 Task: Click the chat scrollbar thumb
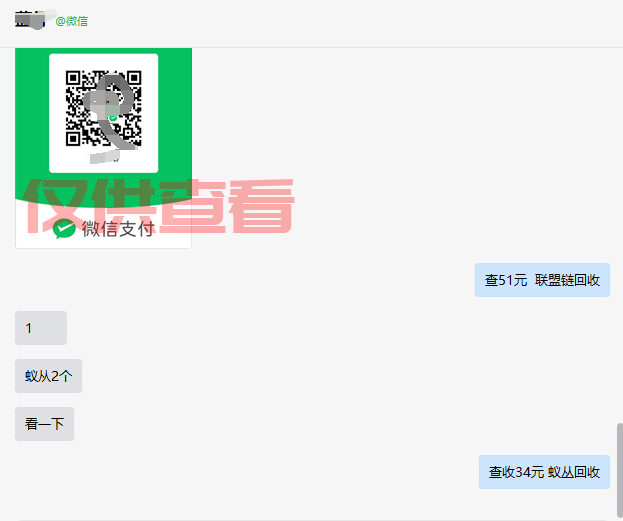coord(619,469)
